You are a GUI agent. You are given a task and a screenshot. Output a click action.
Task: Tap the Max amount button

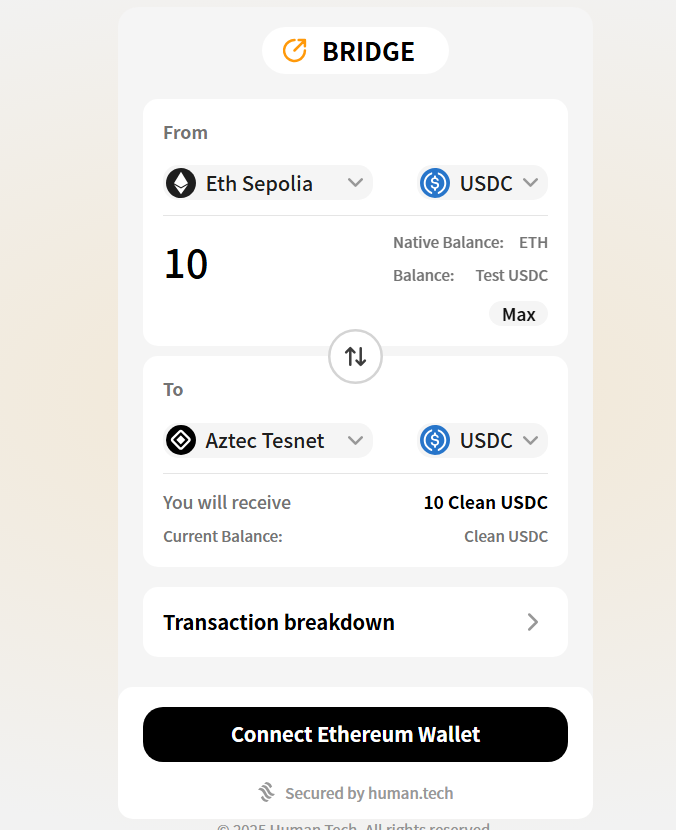(x=518, y=314)
